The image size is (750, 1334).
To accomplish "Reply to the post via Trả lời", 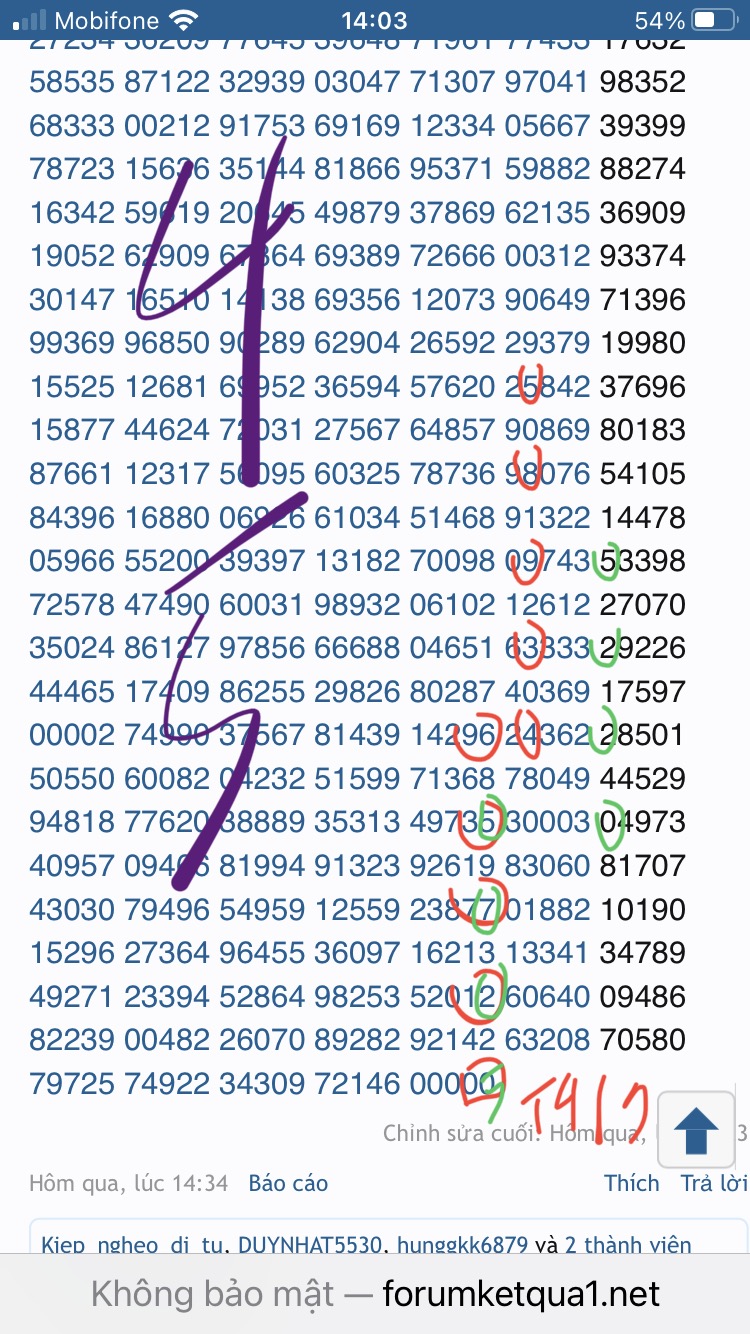I will pyautogui.click(x=713, y=1184).
